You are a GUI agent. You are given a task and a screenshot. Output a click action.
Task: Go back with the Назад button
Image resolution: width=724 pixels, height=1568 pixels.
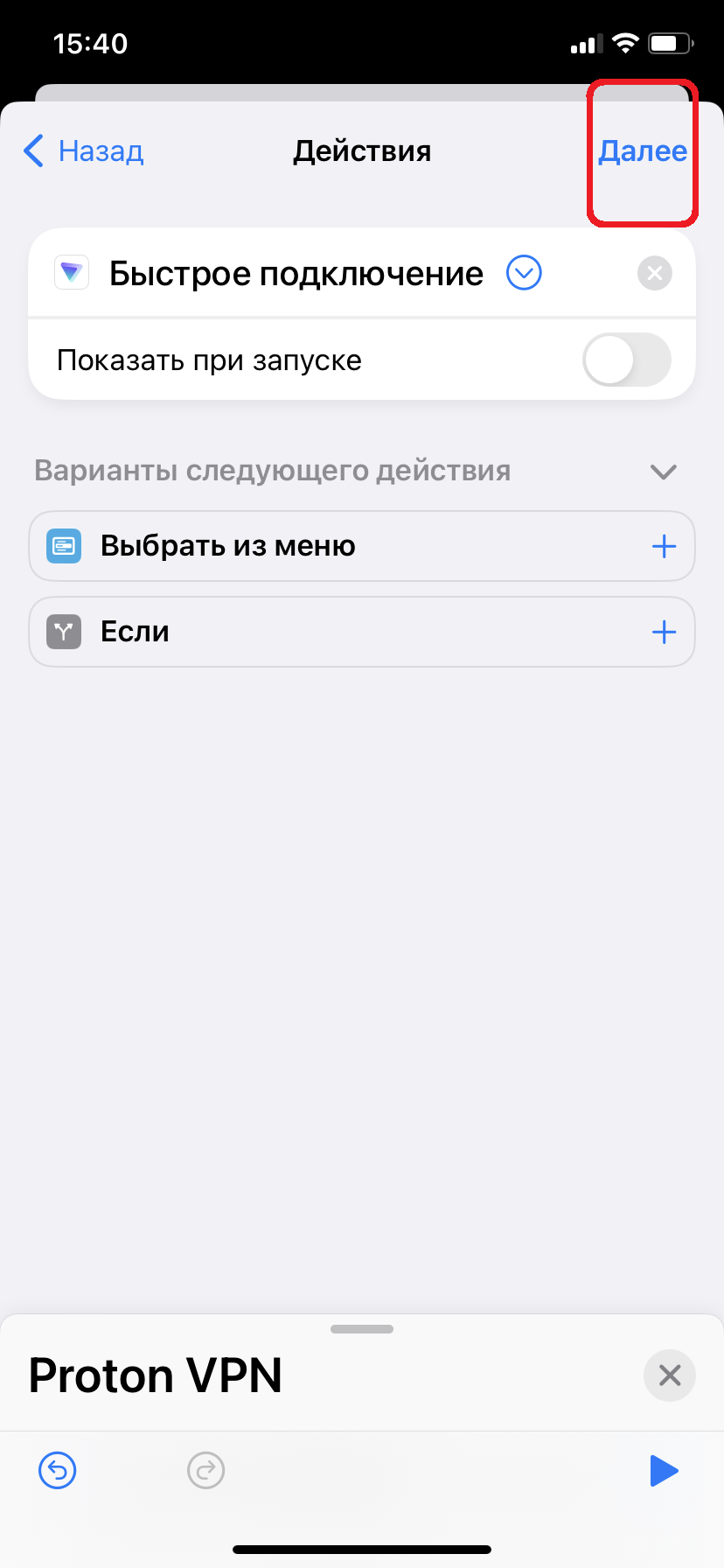(x=83, y=151)
